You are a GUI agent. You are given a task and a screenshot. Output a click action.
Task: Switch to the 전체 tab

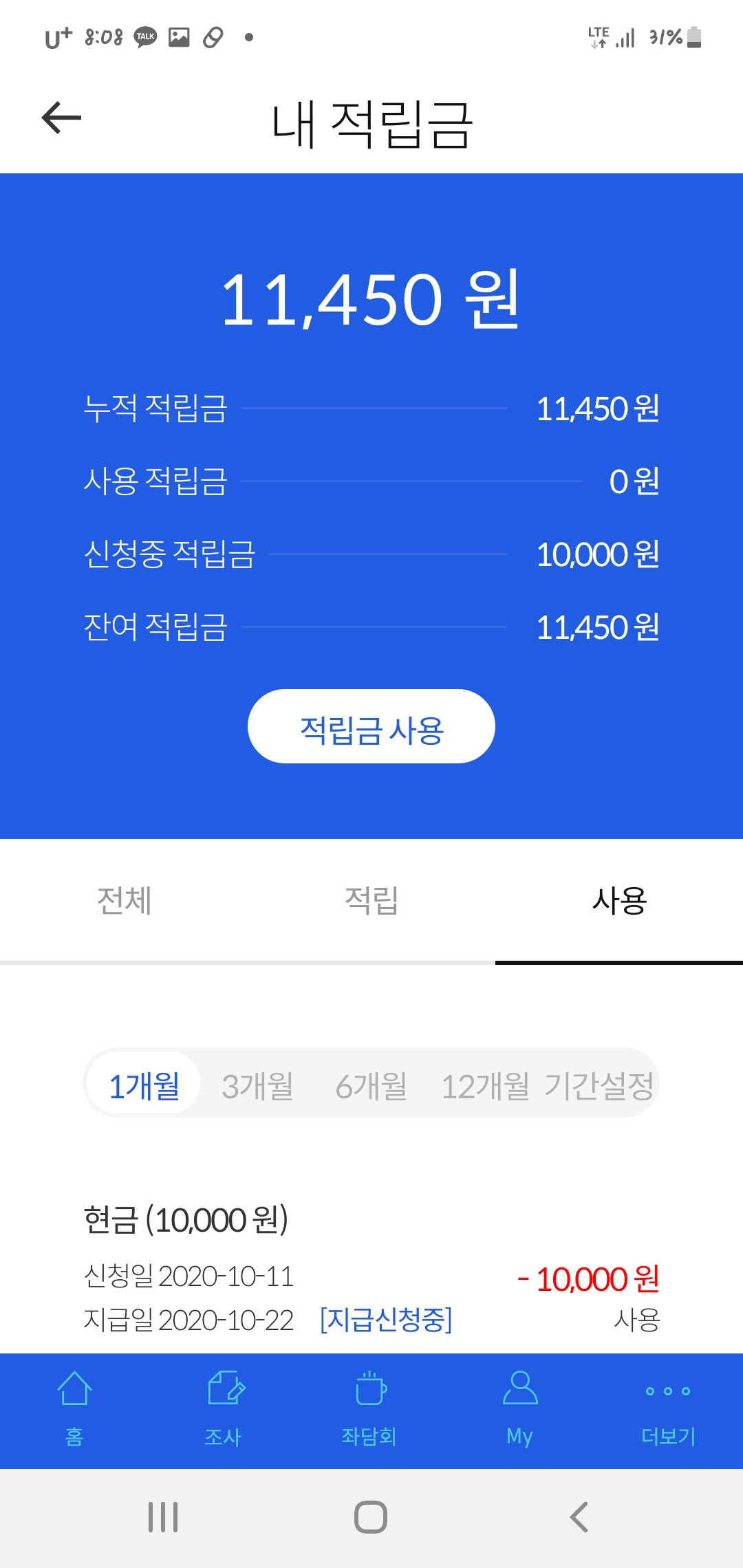124,900
